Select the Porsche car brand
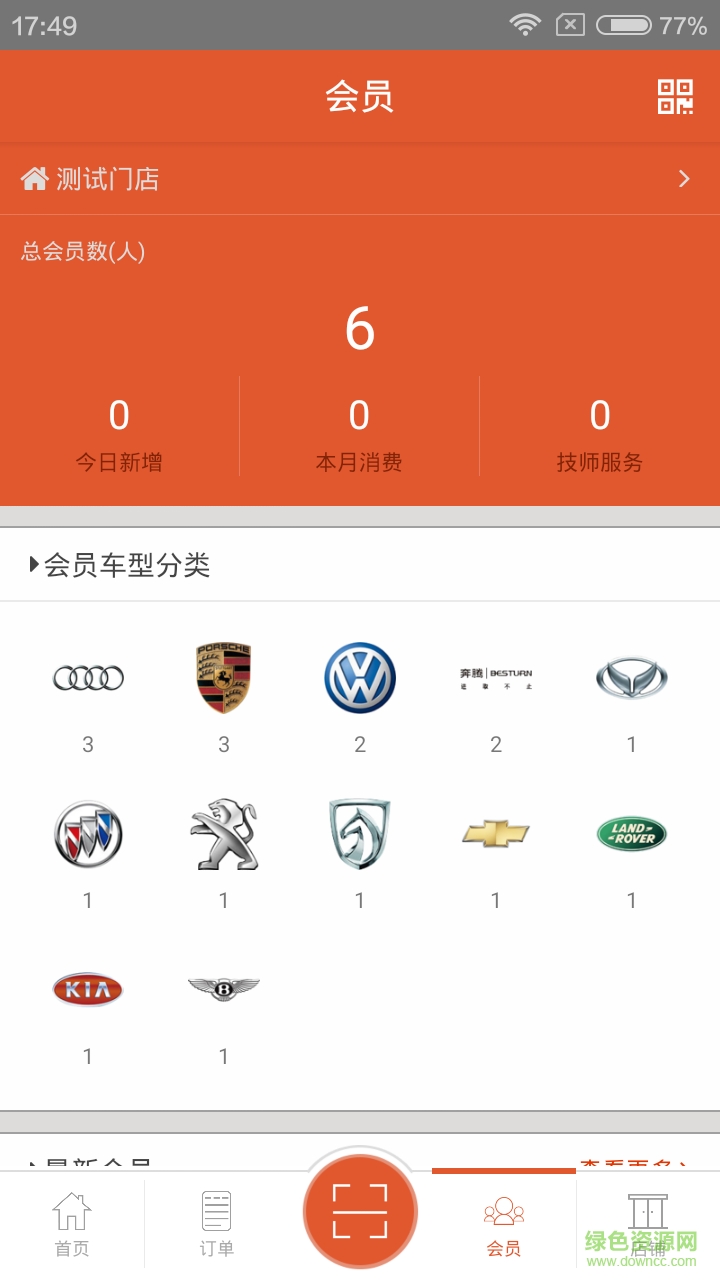The height and width of the screenshot is (1280, 720). (x=224, y=679)
